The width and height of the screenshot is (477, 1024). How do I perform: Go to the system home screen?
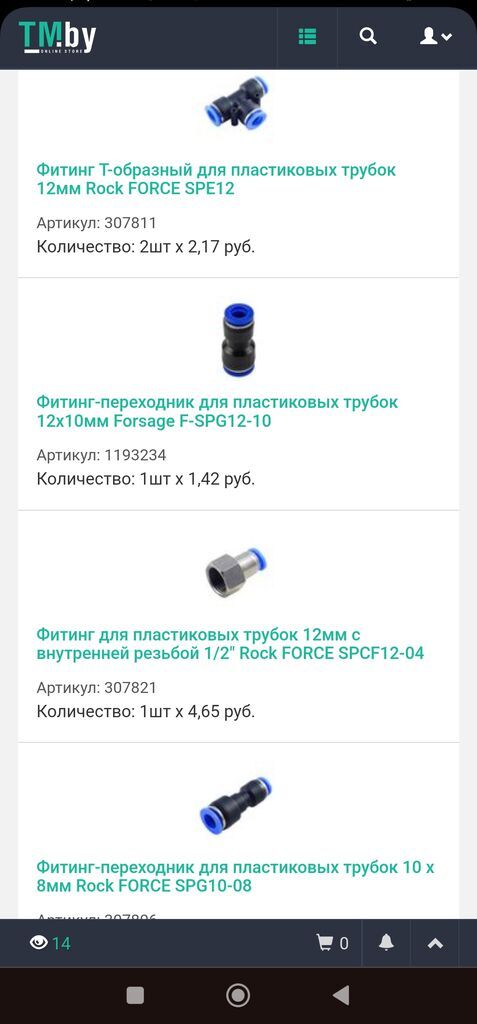point(238,995)
